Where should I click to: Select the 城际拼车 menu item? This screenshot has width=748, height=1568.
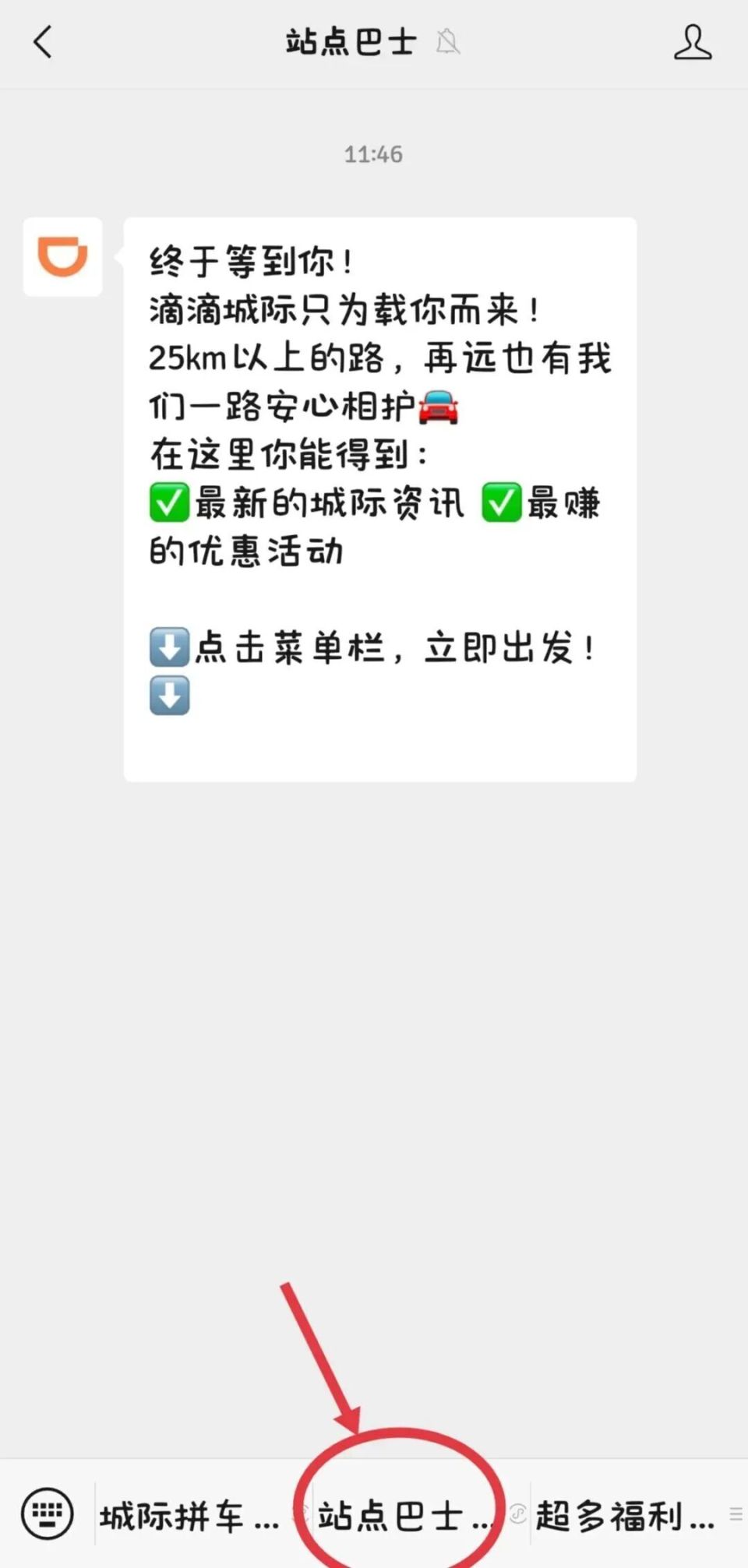coord(187,1515)
